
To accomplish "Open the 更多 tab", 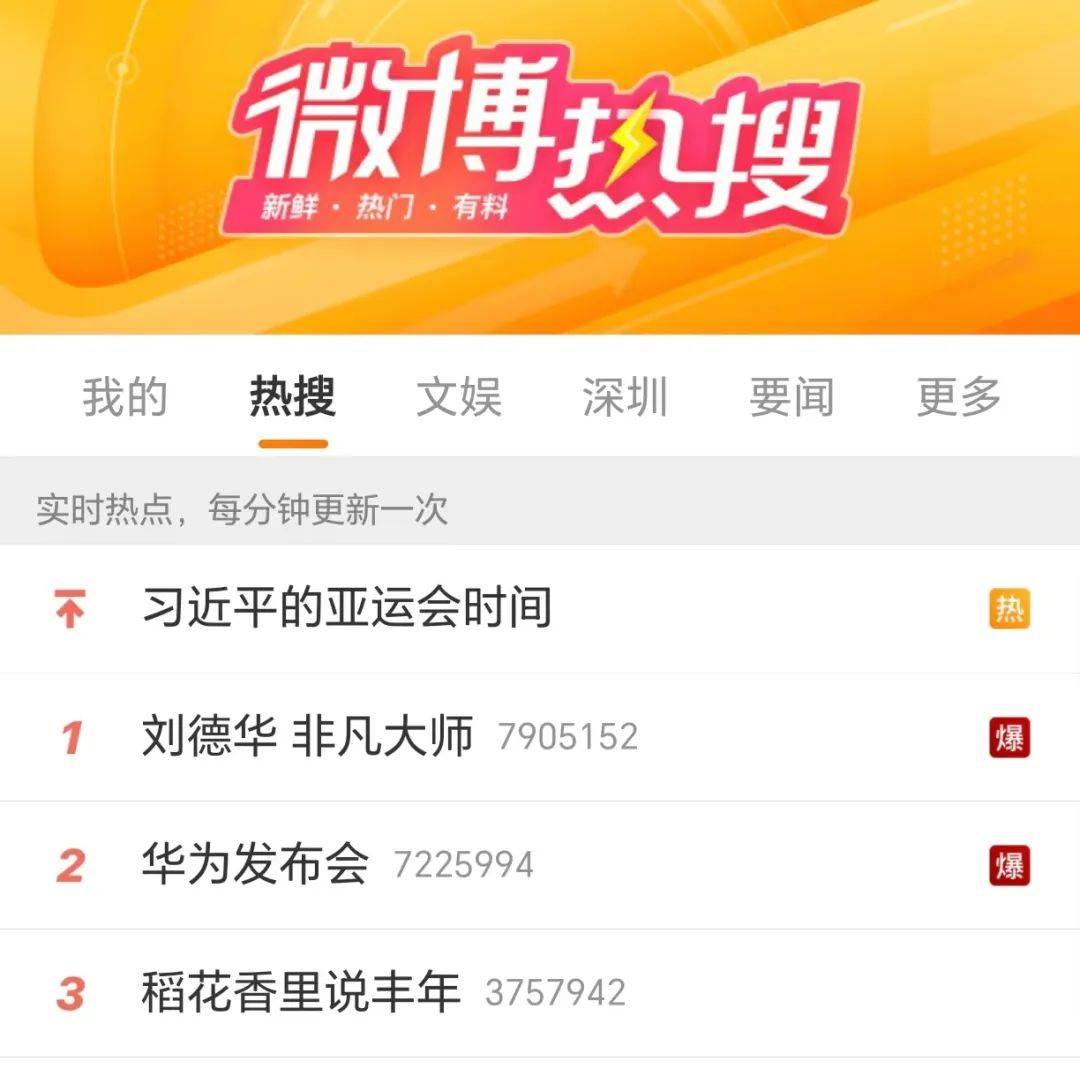I will (x=958, y=397).
